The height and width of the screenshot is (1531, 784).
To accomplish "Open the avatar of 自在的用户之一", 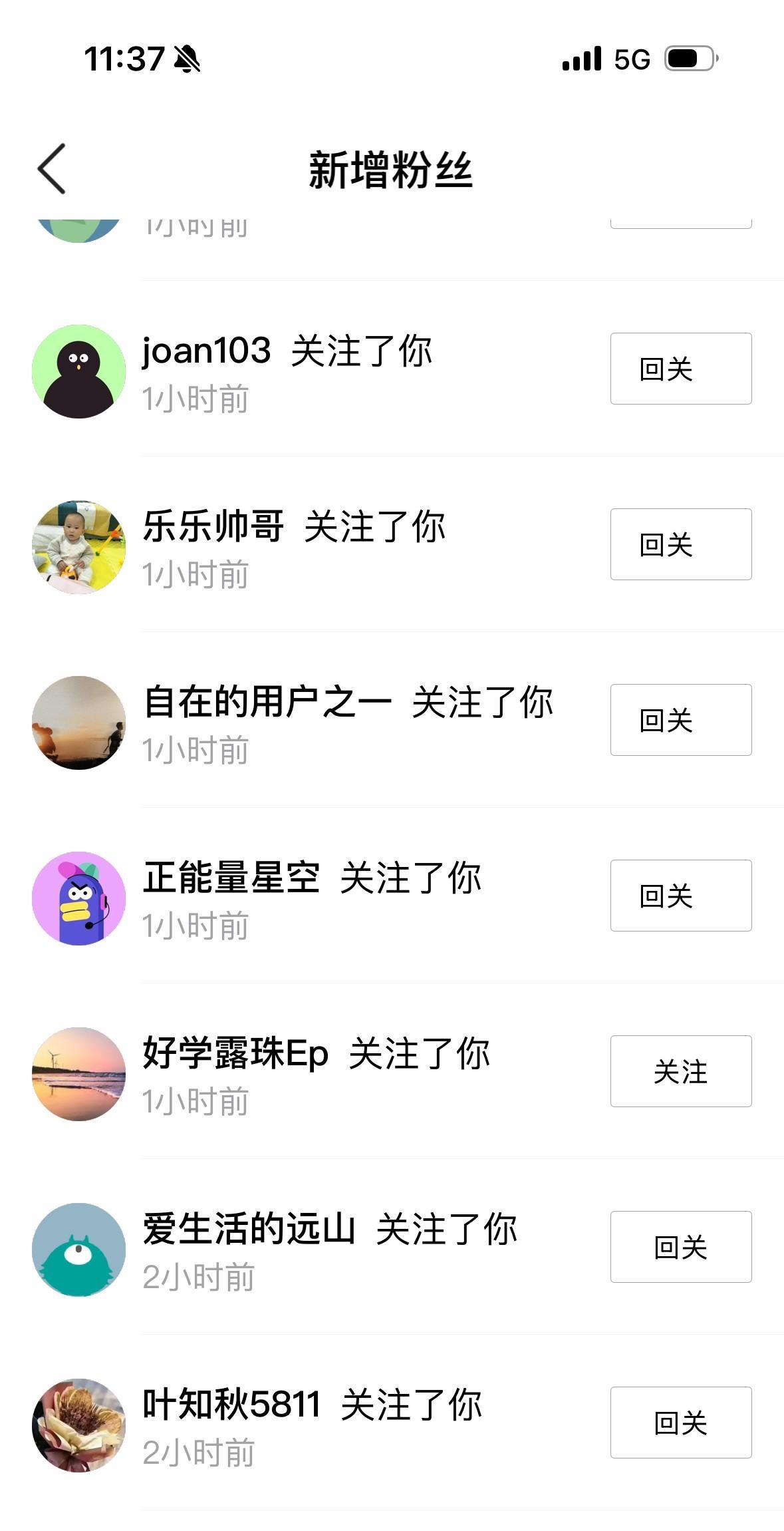I will click(x=78, y=723).
